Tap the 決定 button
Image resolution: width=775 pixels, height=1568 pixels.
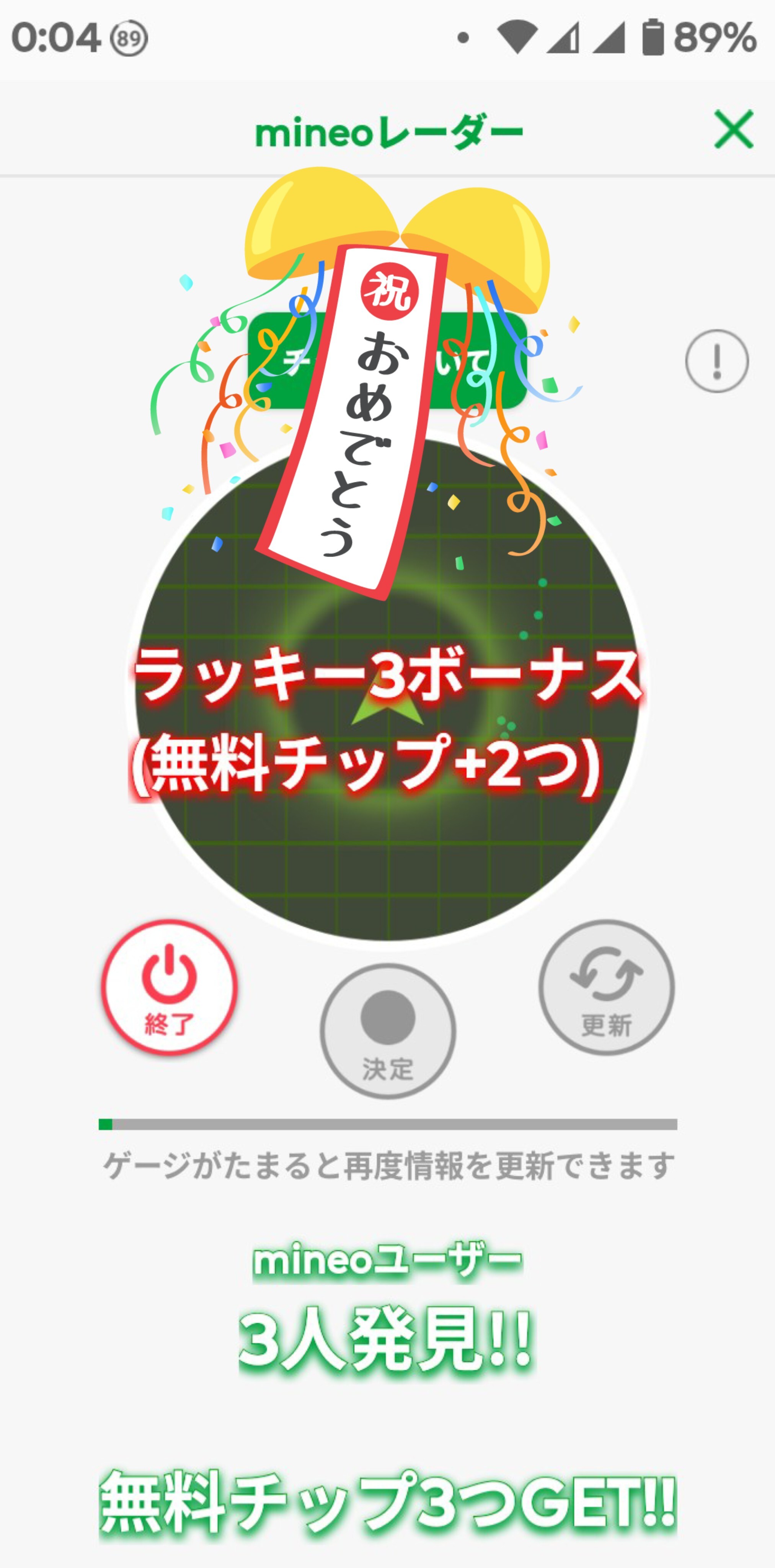pyautogui.click(x=387, y=1031)
